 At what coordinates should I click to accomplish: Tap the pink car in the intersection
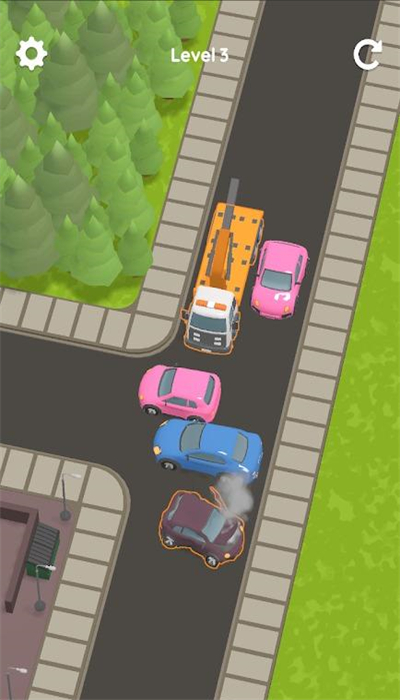click(179, 392)
